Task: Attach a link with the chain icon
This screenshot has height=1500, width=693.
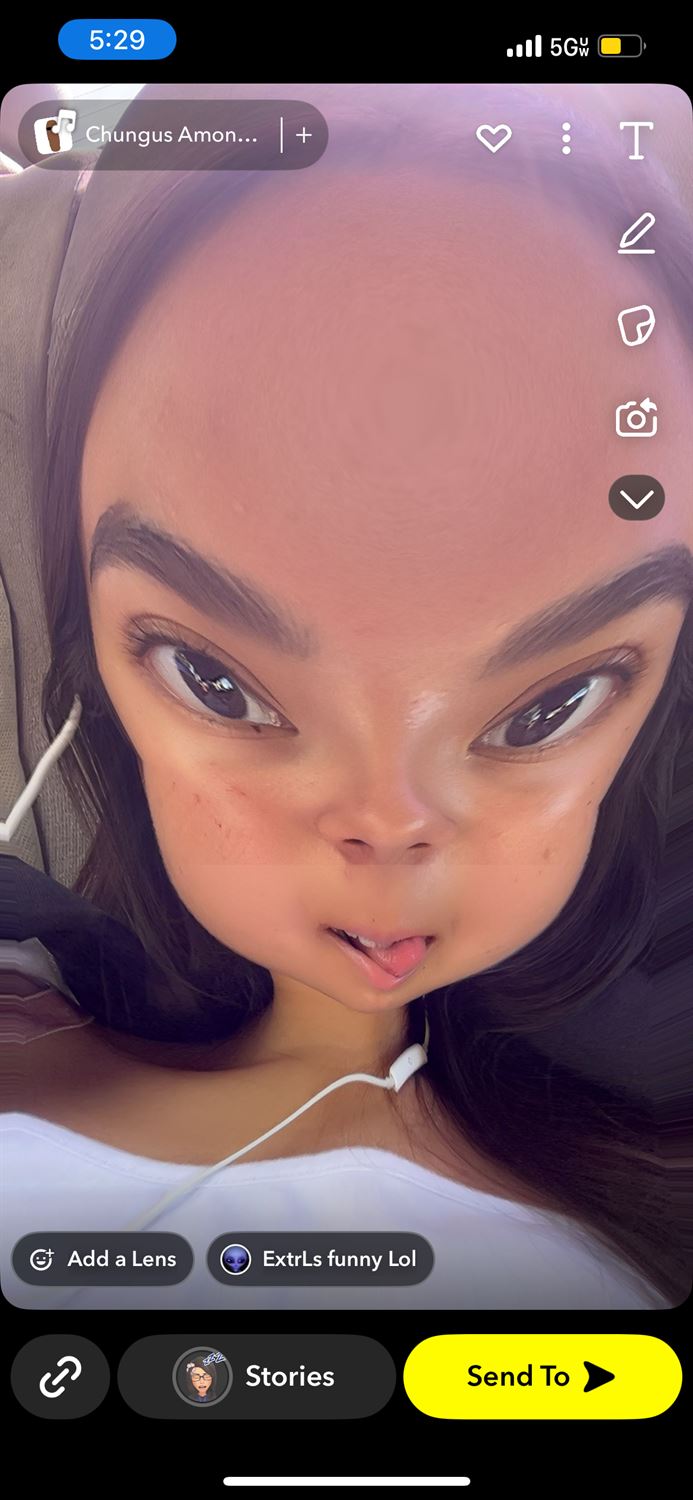Action: 60,1377
